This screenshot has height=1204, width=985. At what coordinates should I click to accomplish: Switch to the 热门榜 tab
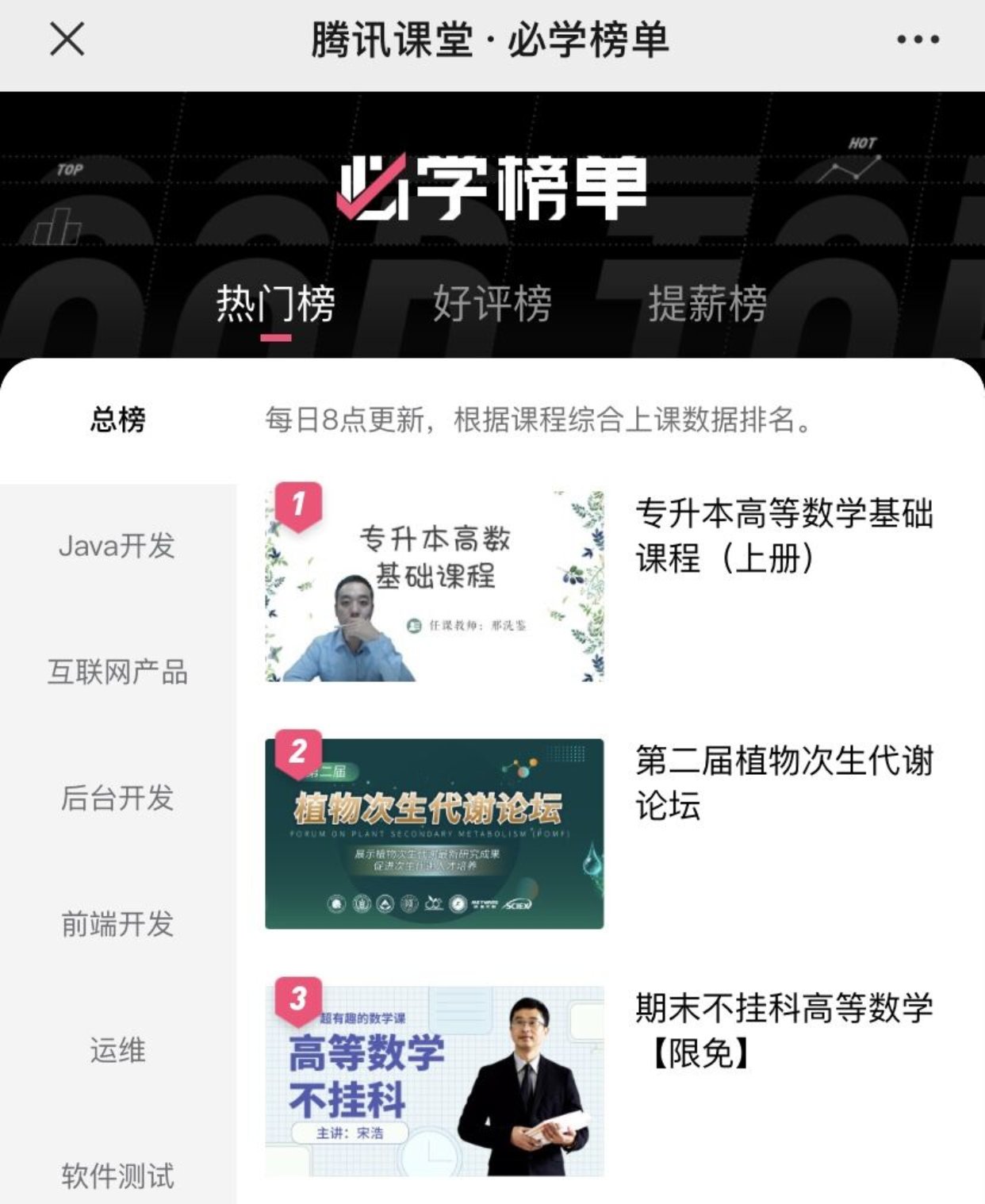(x=275, y=305)
